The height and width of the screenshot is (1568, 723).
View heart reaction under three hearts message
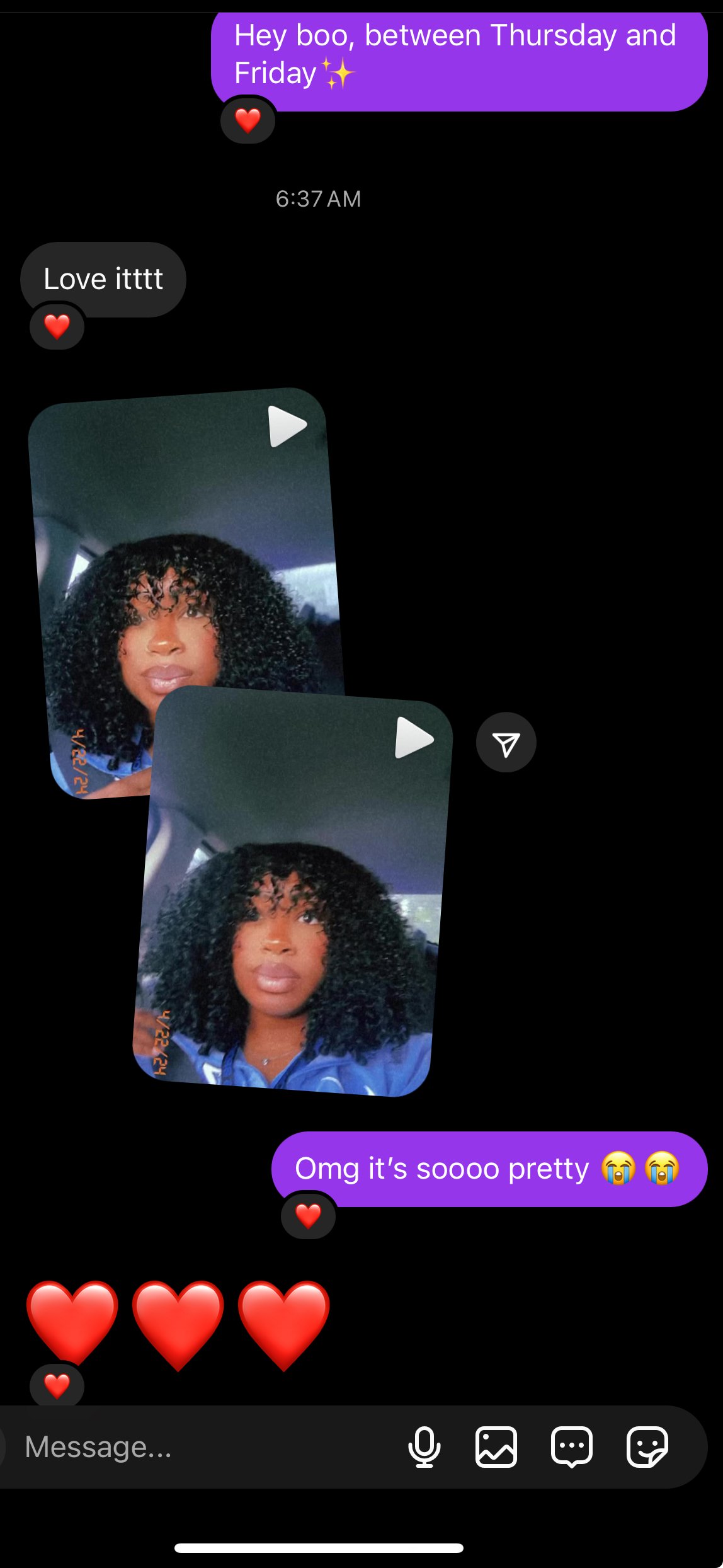tap(57, 1386)
